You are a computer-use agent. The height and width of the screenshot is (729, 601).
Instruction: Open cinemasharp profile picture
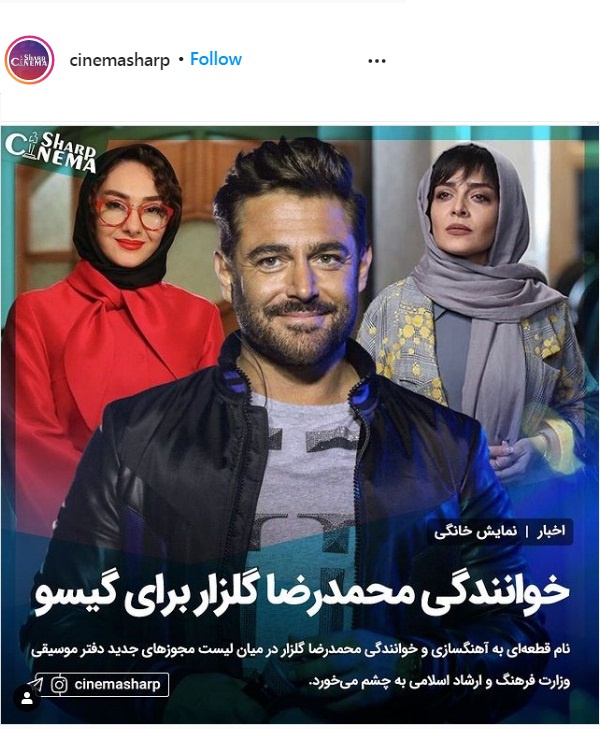[29, 60]
